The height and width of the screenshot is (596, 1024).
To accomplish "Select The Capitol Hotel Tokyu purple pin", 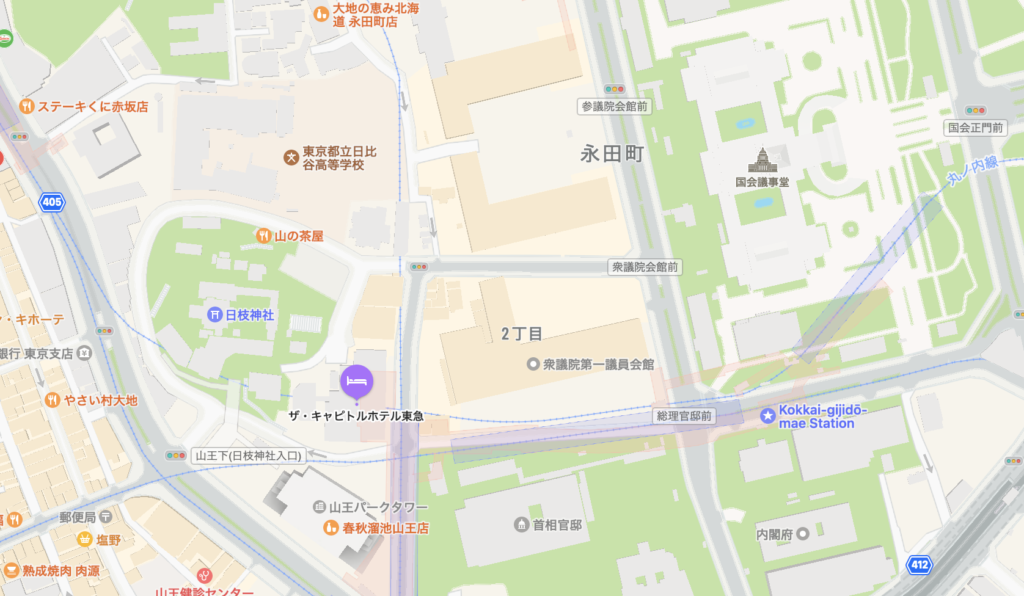I will 357,380.
